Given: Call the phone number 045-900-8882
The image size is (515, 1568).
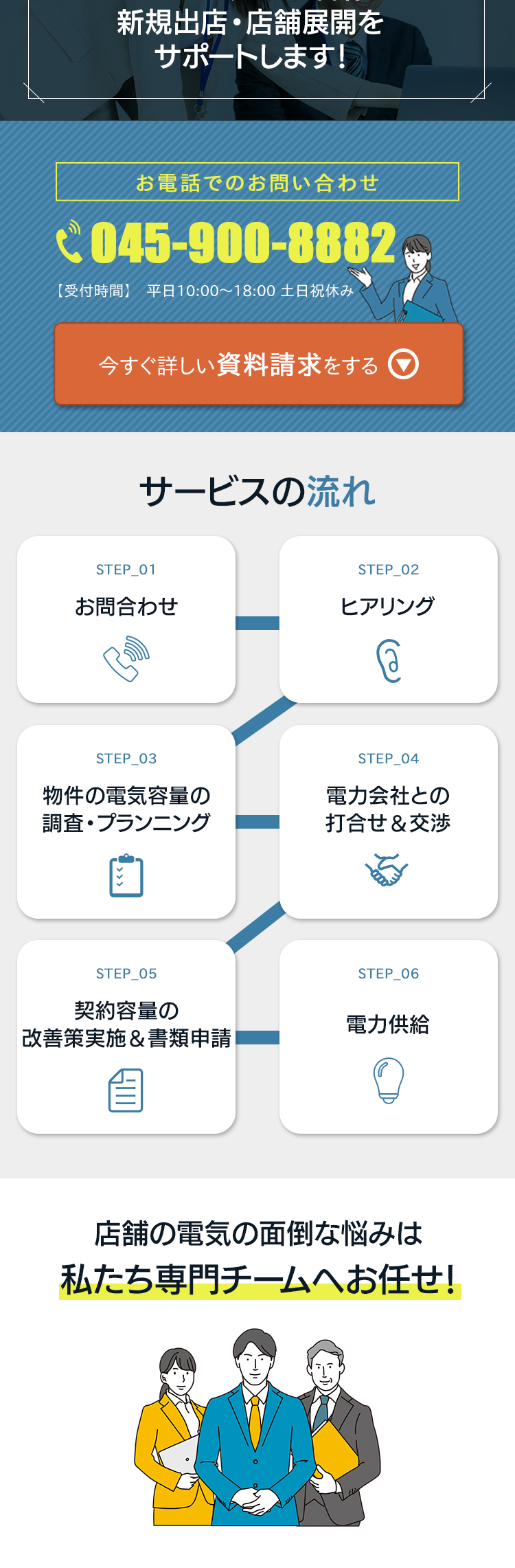Looking at the screenshot, I should (x=242, y=243).
